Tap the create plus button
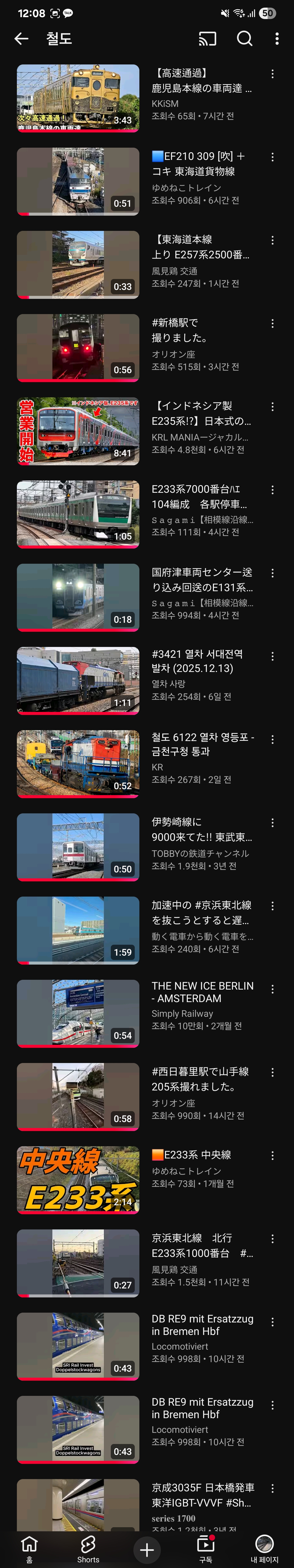This screenshot has width=294, height=1568. (x=146, y=1549)
